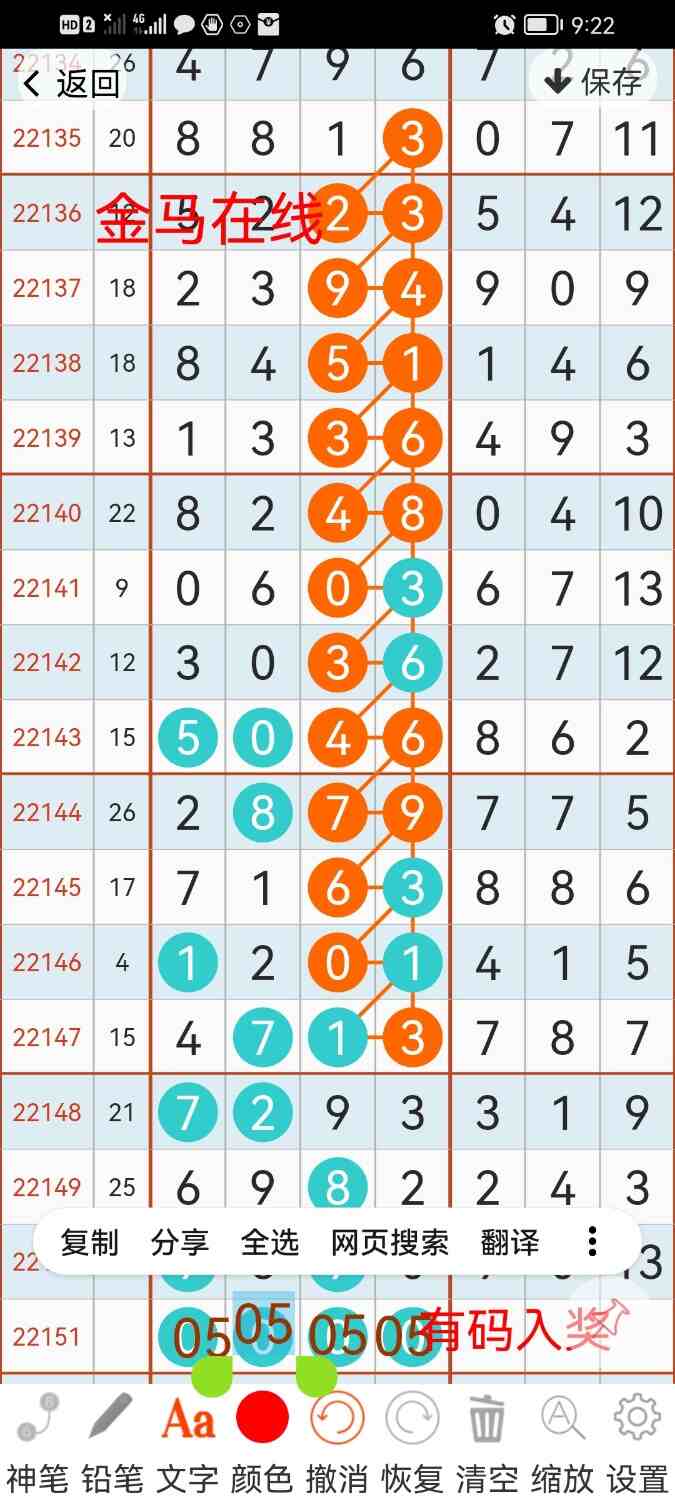Viewport: 675px width, 1500px height.
Task: Choose 网页搜索 in the text menu
Action: point(390,1243)
